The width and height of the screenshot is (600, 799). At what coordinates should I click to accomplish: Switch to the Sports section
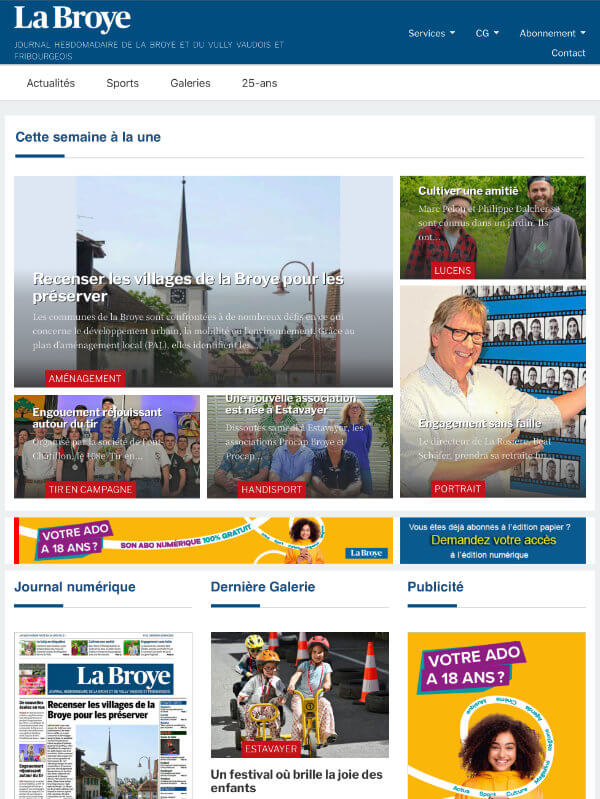coord(122,83)
